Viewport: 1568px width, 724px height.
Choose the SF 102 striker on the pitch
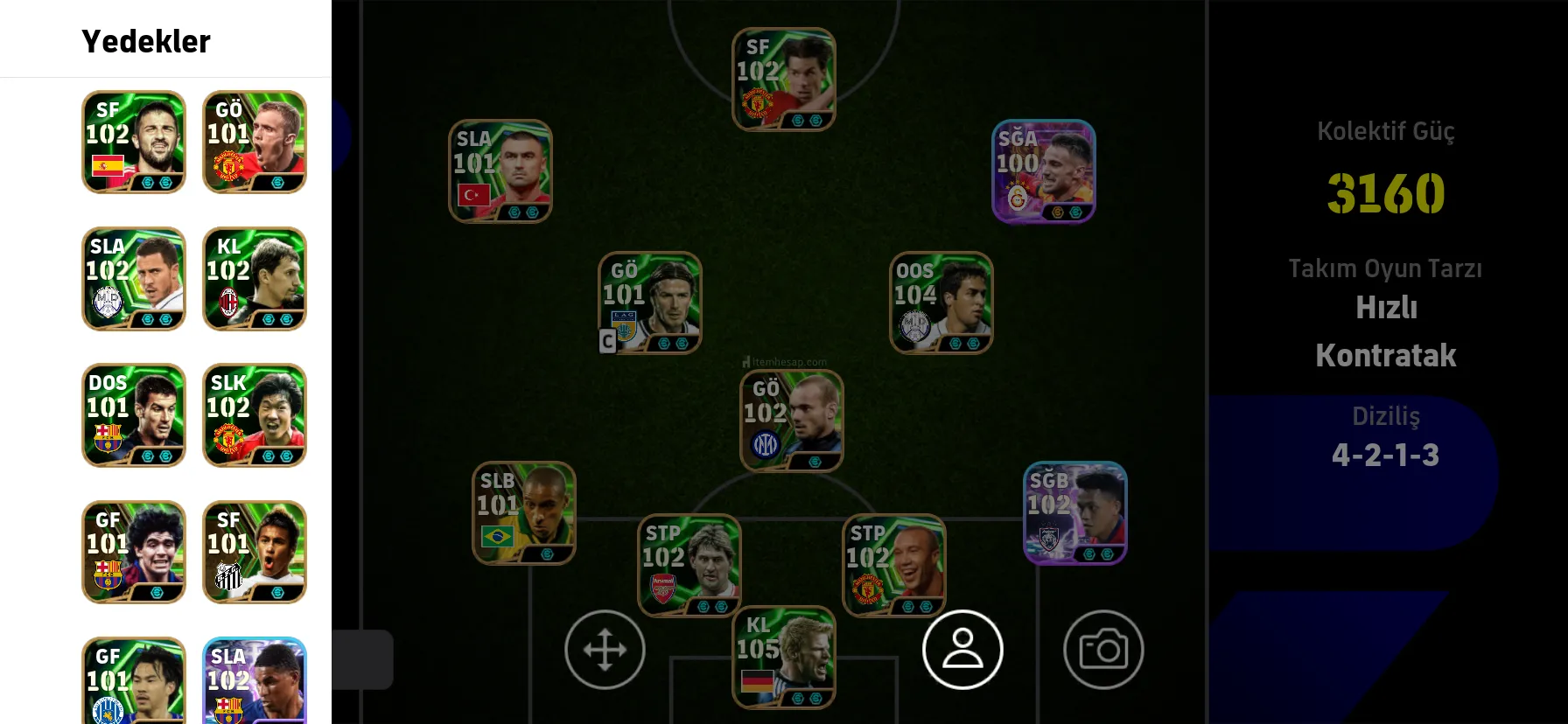click(x=783, y=80)
